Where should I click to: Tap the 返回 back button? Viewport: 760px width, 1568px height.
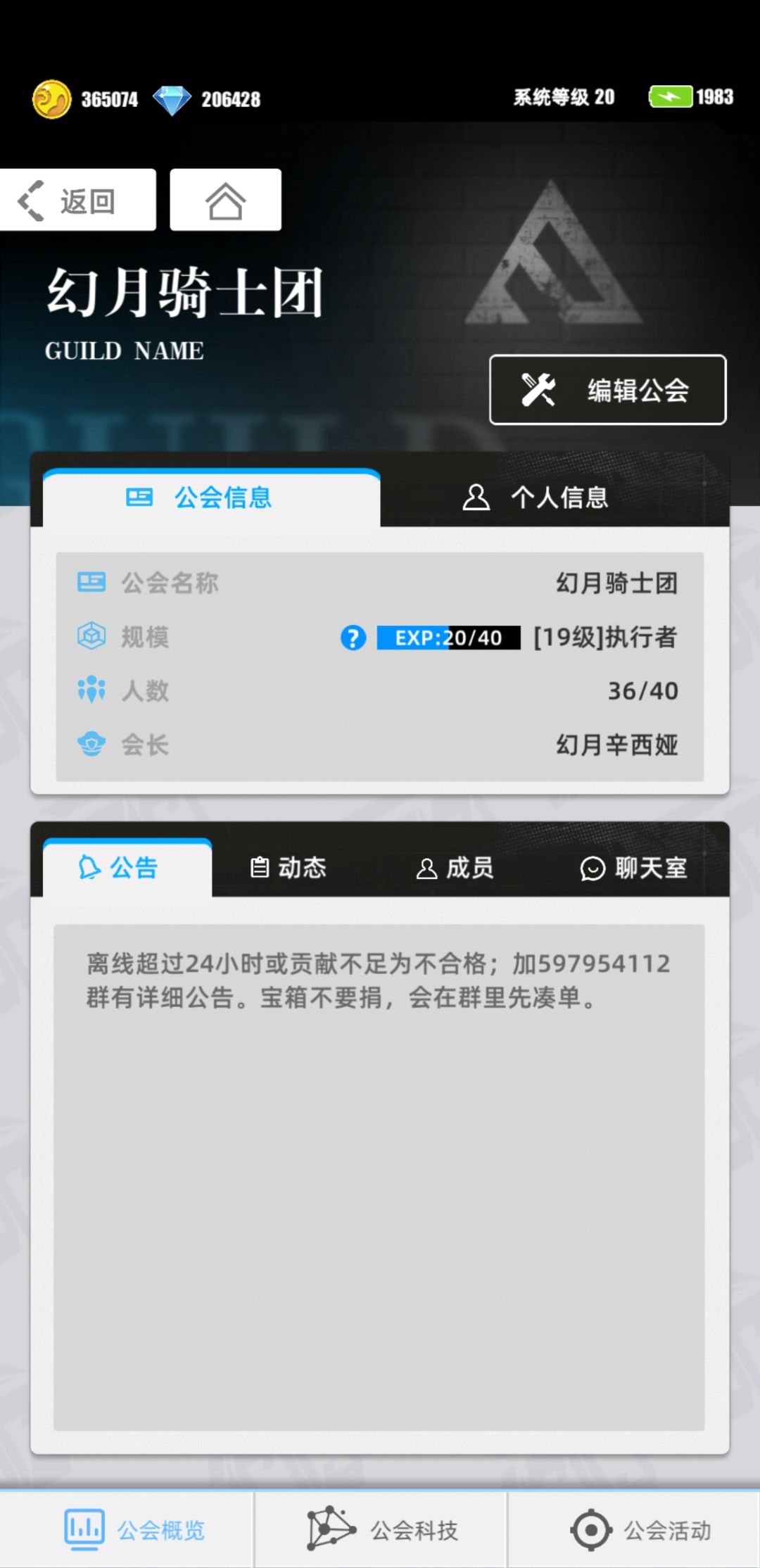coord(77,200)
